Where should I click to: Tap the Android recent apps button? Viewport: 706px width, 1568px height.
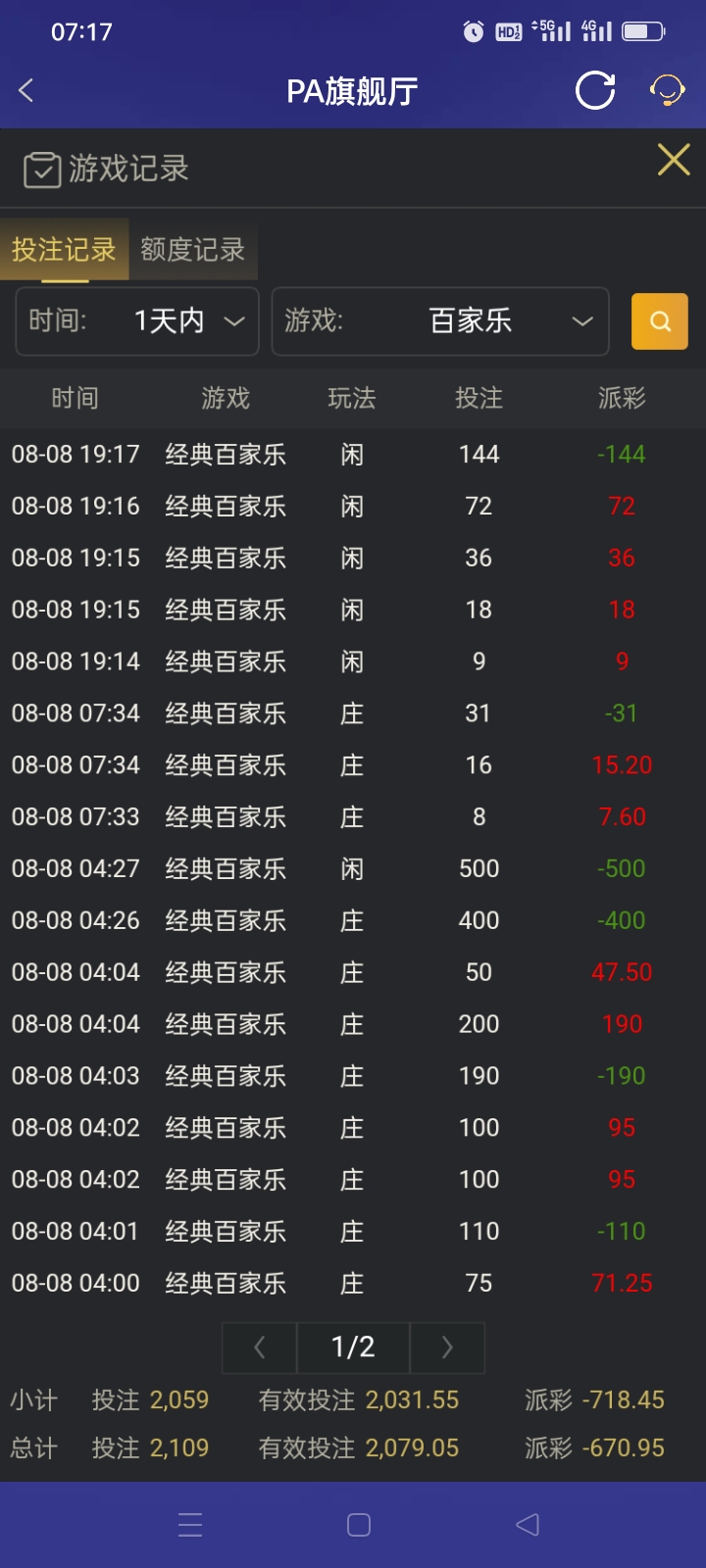point(189,1525)
